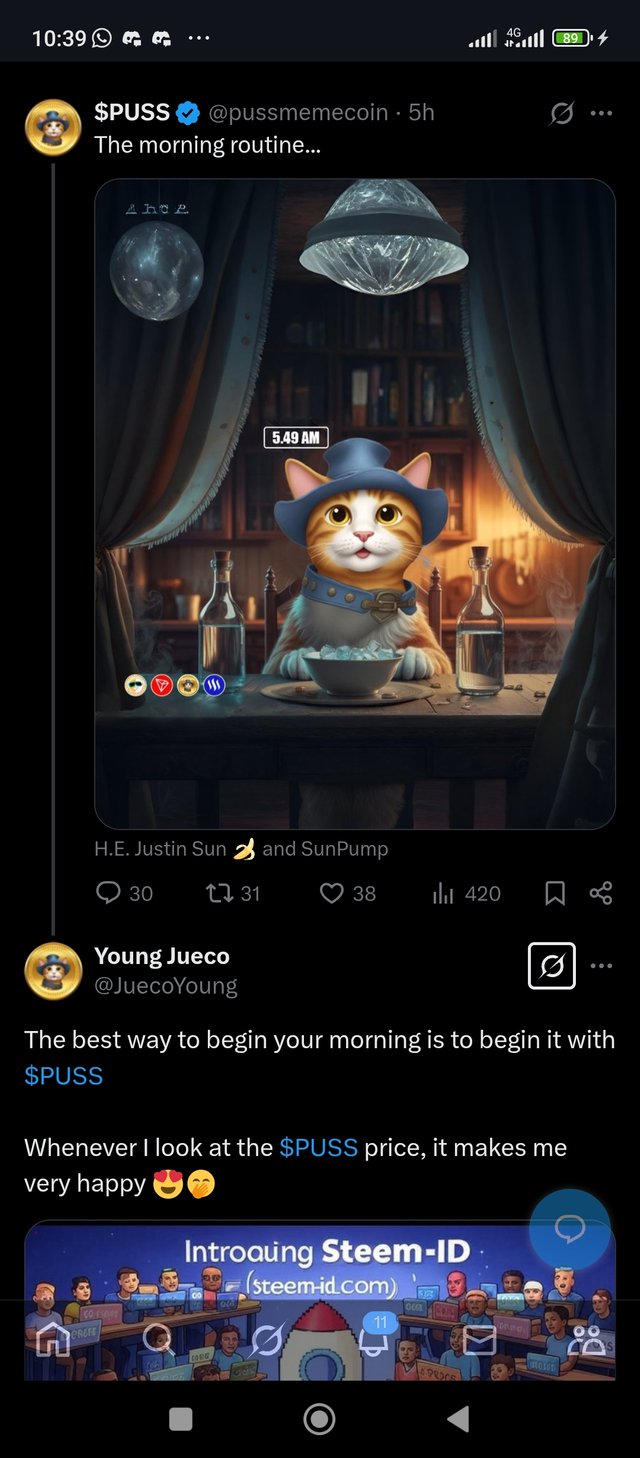640x1458 pixels.
Task: View analytics of the $PUSS tweet
Action: click(x=443, y=893)
